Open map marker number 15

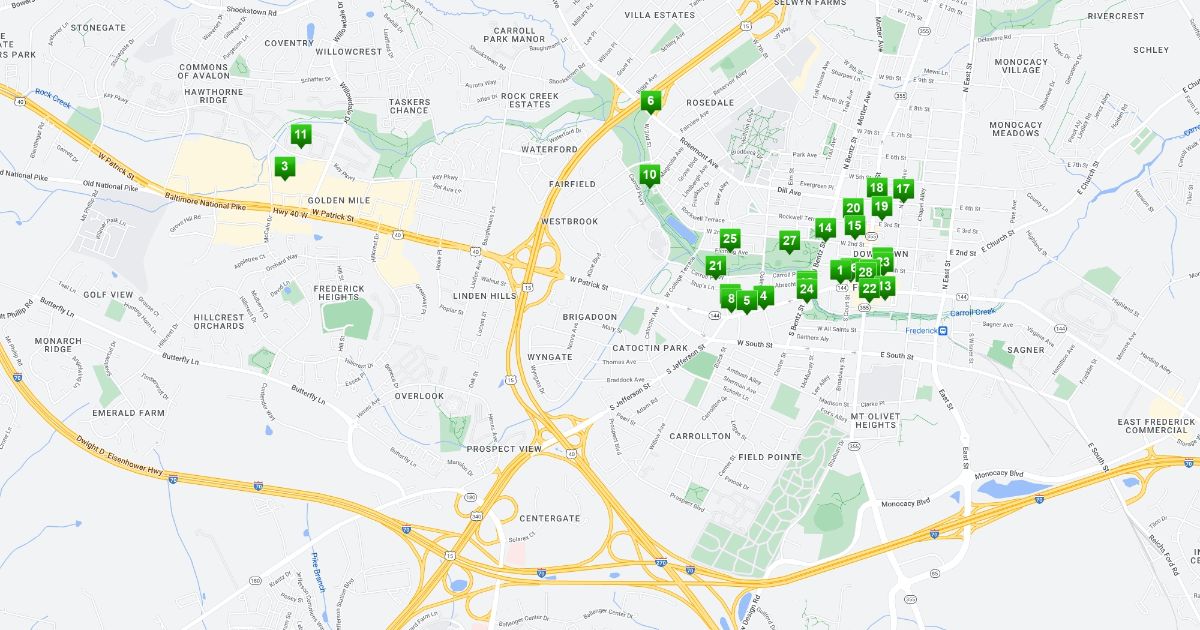pos(854,227)
